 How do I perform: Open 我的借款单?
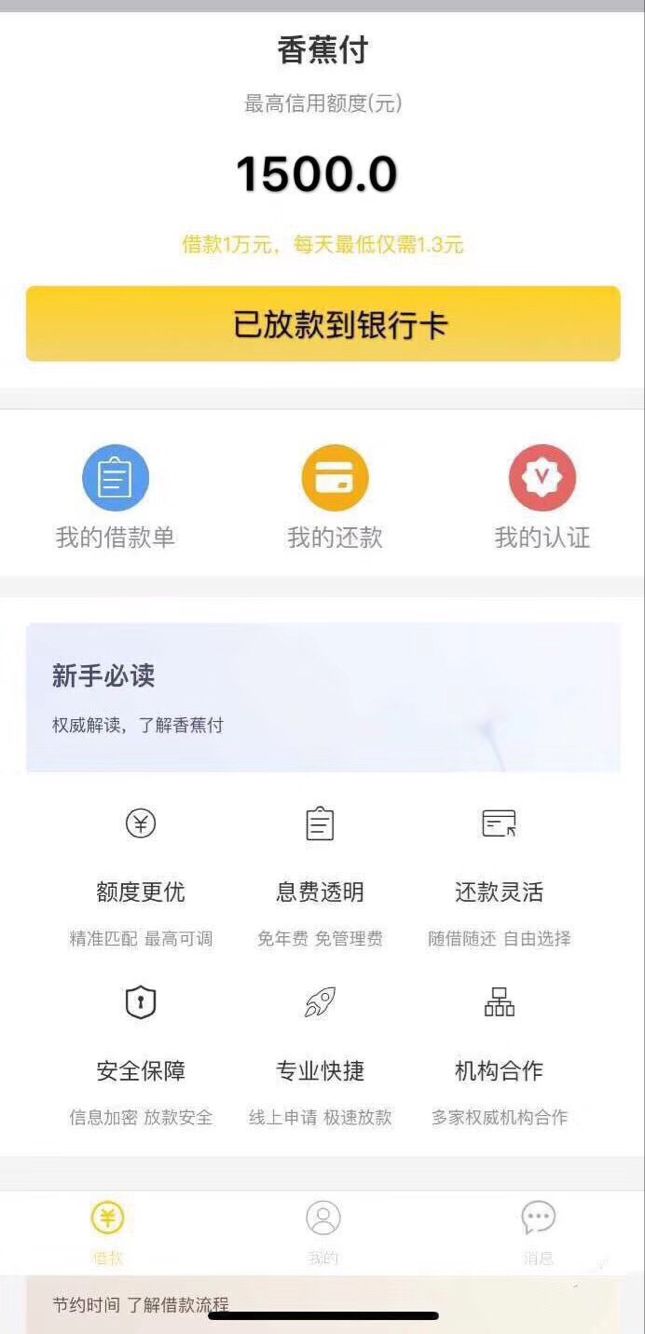(115, 497)
